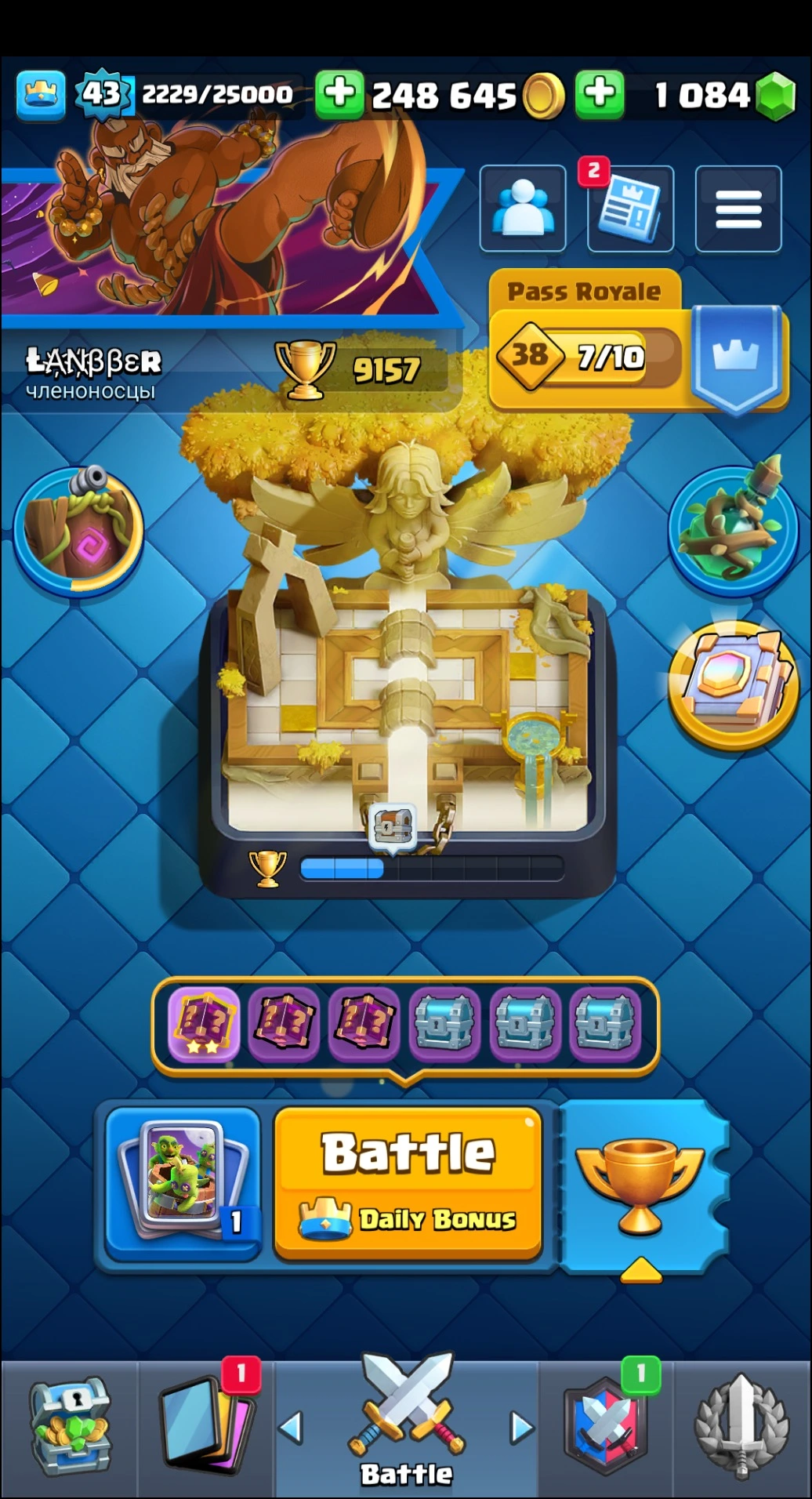Viewport: 812px width, 1499px height.
Task: Open the Events sword laurel tab
Action: 741,1427
